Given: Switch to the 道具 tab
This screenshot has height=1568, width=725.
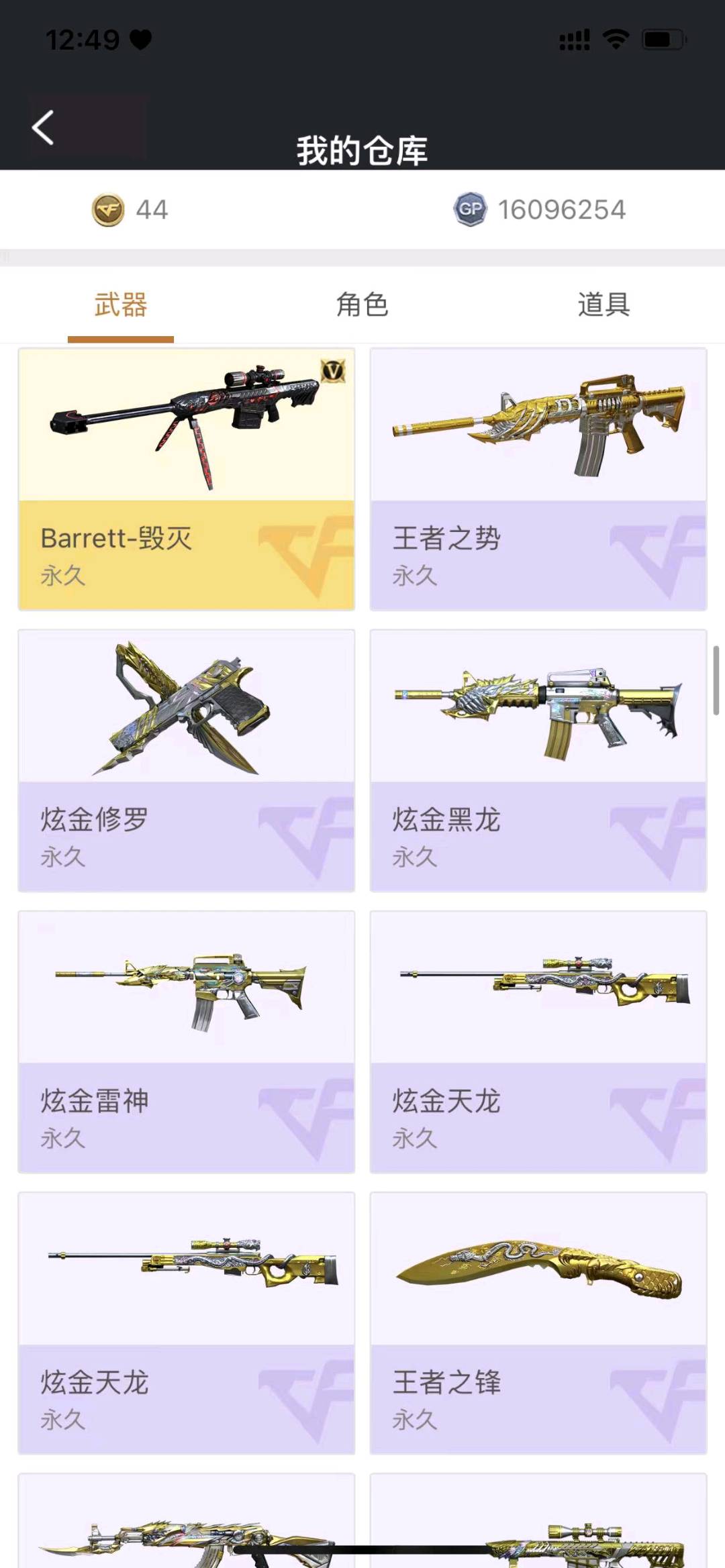Looking at the screenshot, I should click(x=603, y=305).
